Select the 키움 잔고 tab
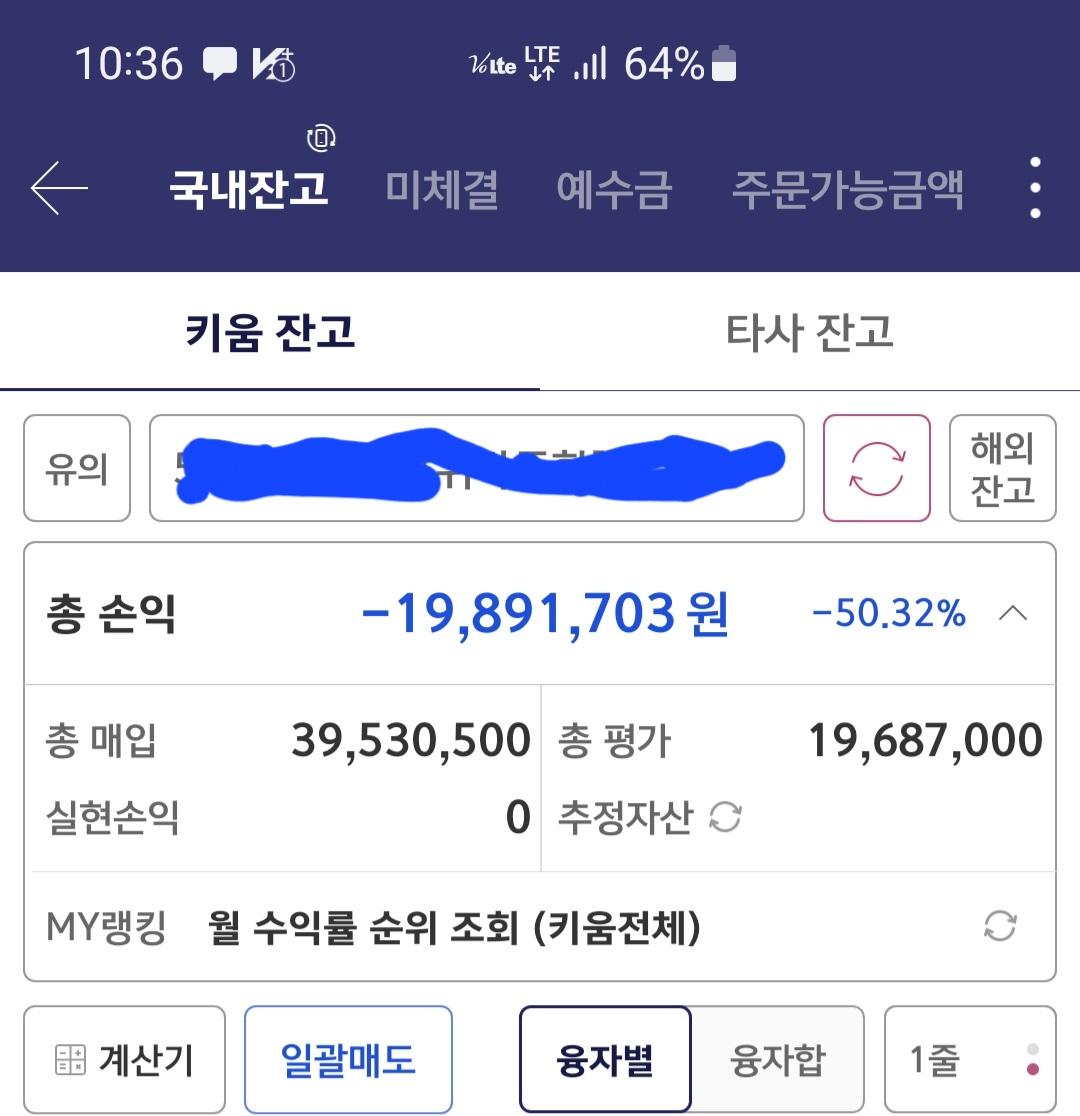 pos(270,332)
